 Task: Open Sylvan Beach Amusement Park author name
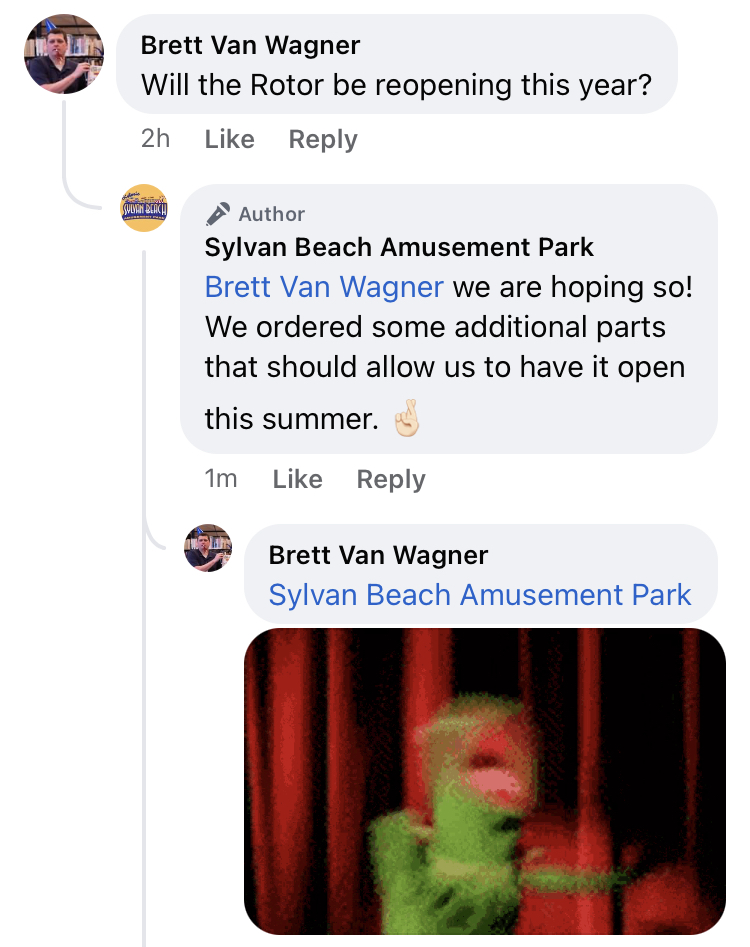coord(399,246)
